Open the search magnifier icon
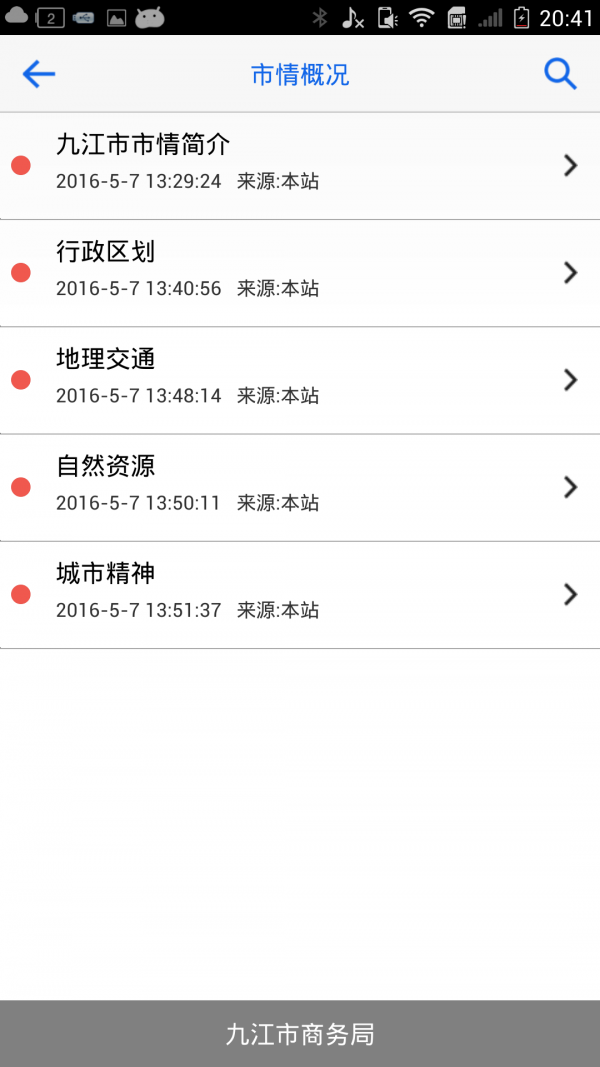 tap(560, 74)
